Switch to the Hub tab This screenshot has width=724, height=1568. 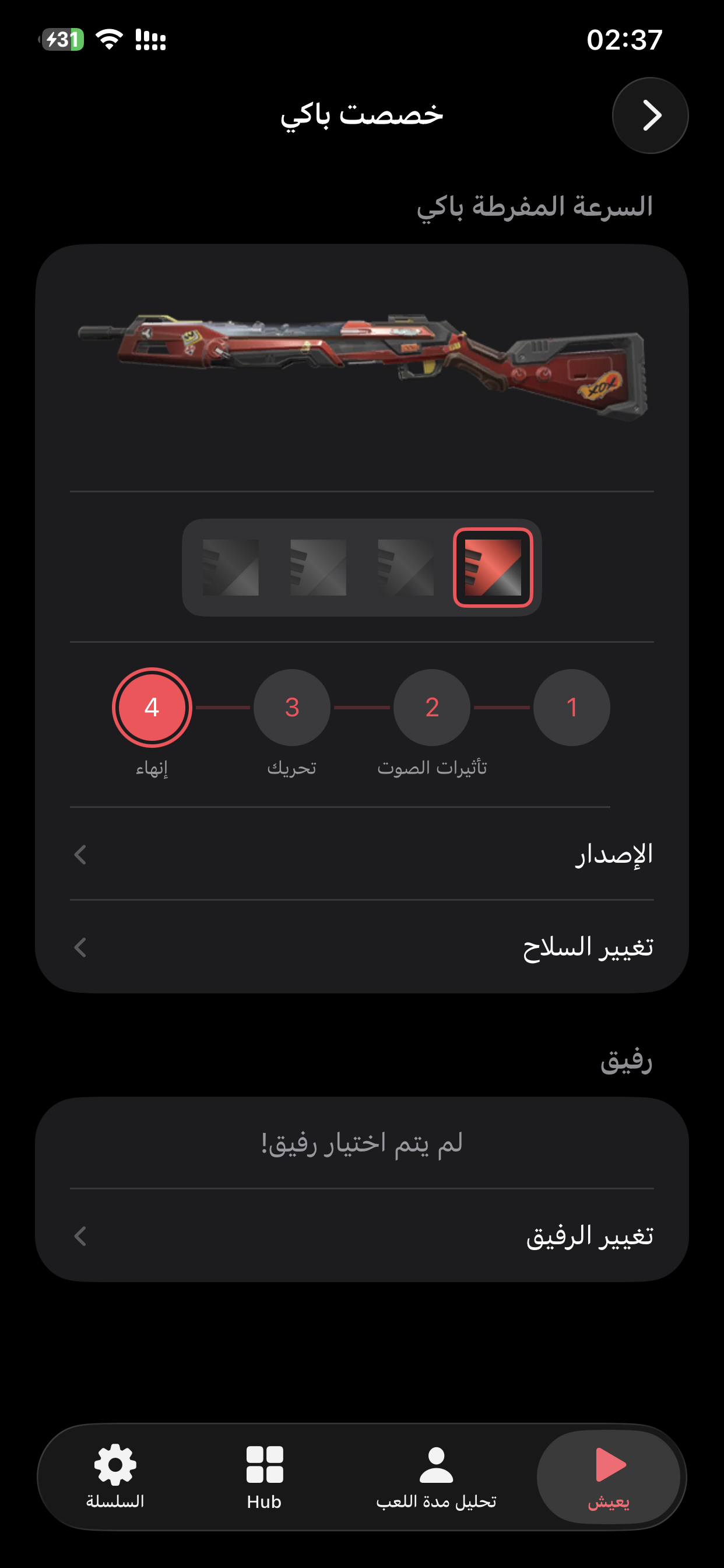(x=265, y=1476)
